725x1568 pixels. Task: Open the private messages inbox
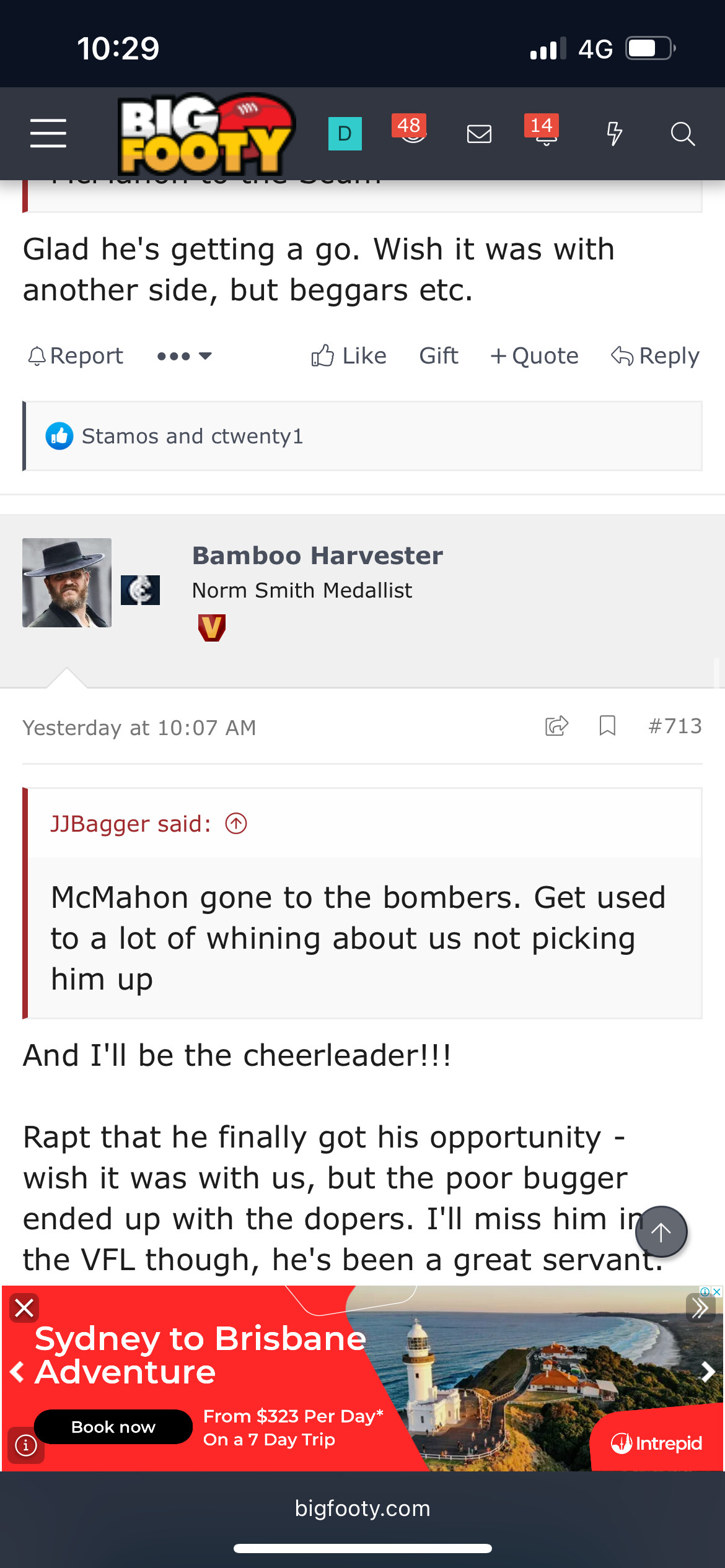479,133
